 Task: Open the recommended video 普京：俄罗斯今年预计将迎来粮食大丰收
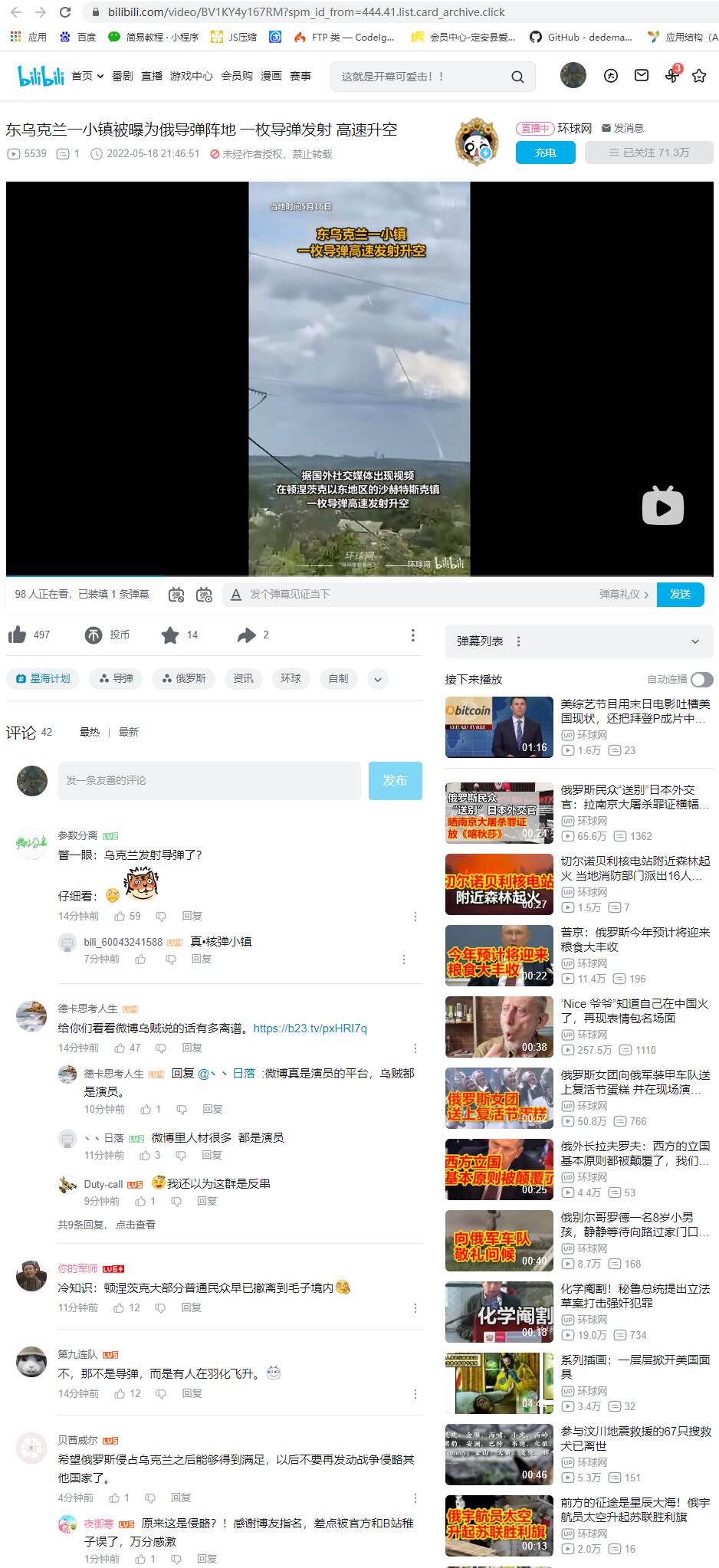click(x=635, y=939)
